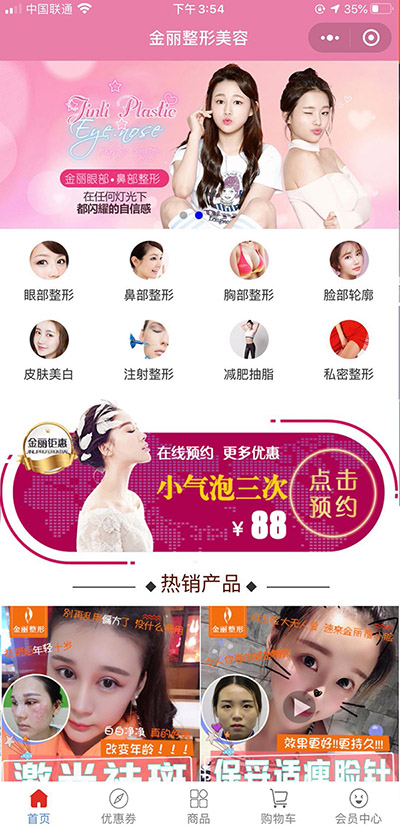Open the 眼部整形 category
Viewport: 400px width, 827px height.
(x=49, y=271)
